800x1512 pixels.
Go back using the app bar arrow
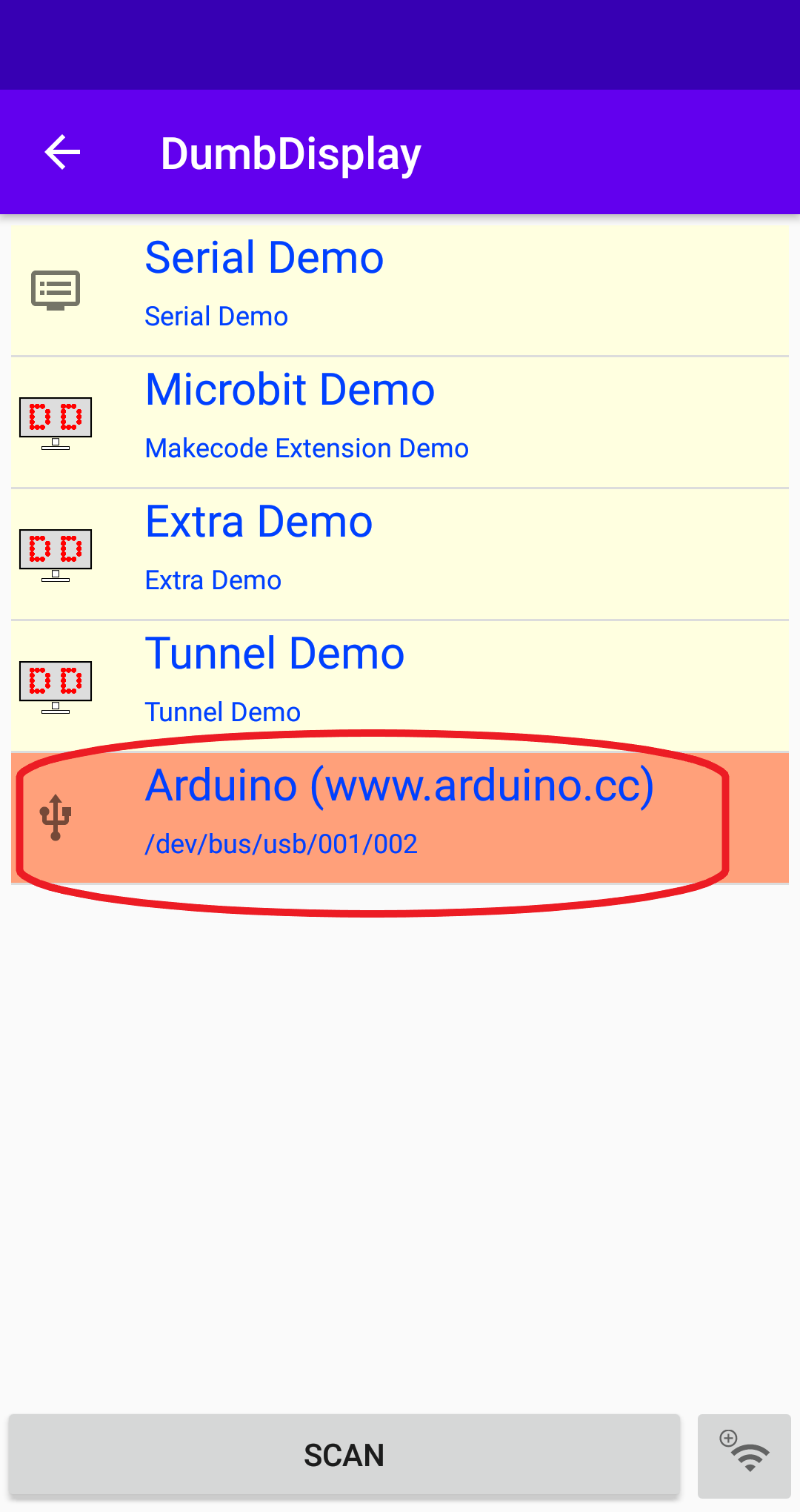point(62,153)
